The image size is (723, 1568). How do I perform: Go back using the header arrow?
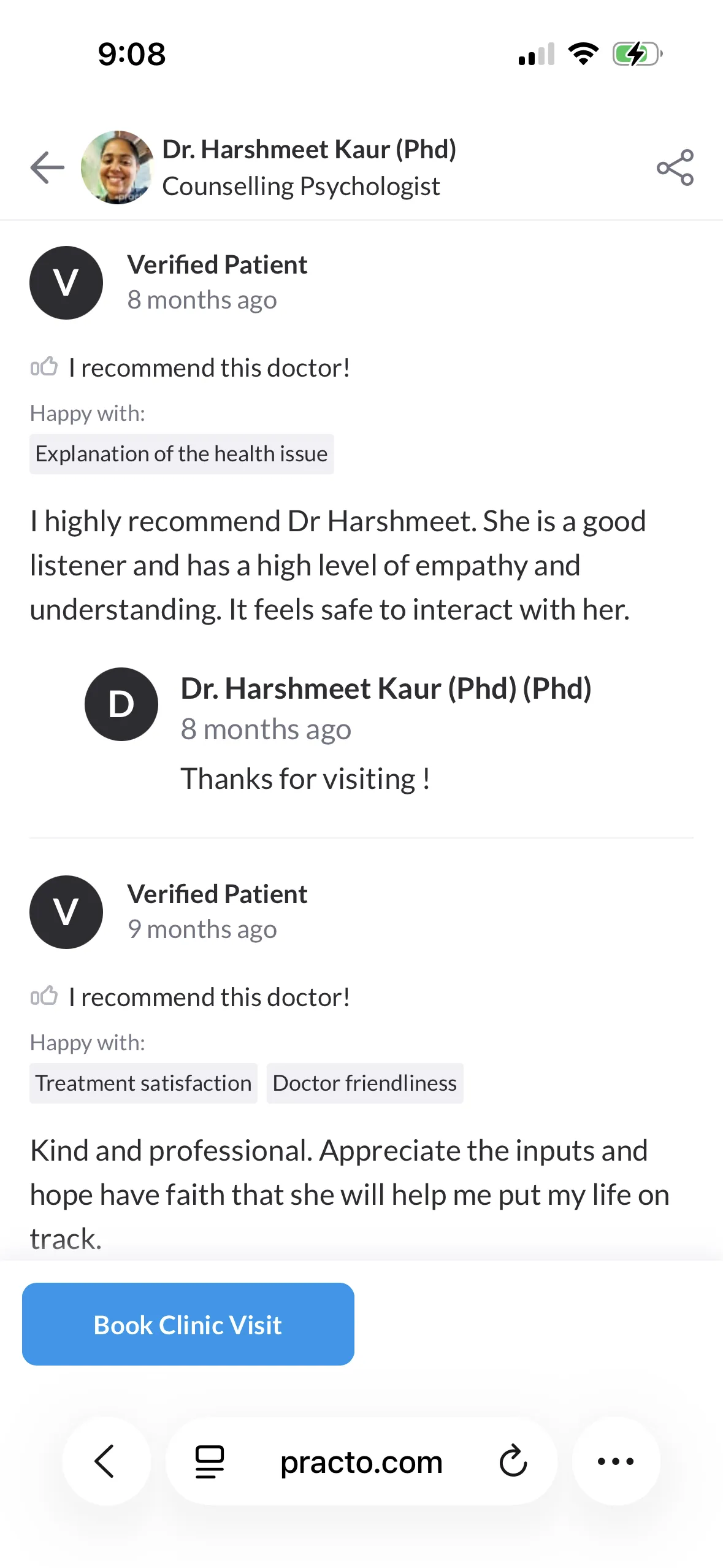click(x=47, y=167)
